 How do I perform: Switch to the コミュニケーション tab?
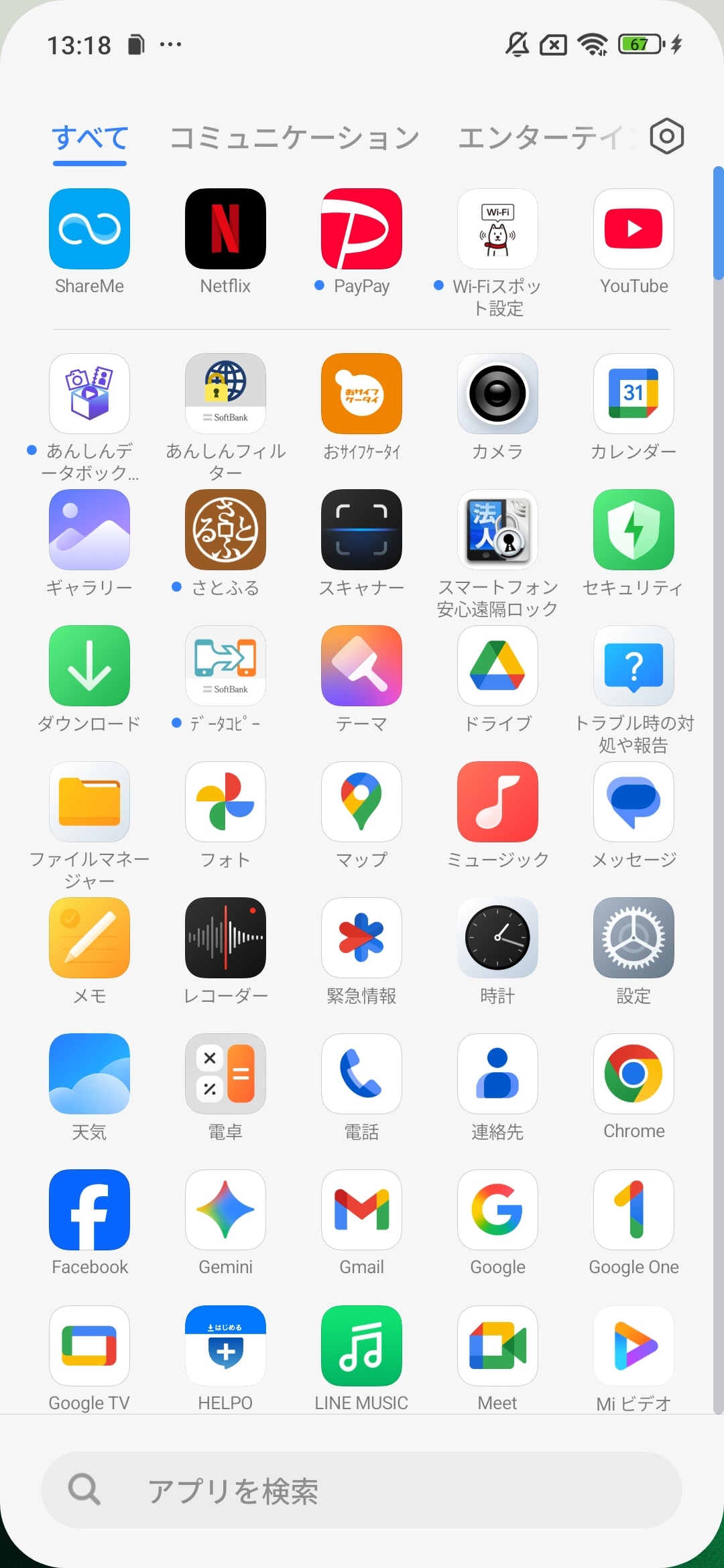(x=294, y=138)
